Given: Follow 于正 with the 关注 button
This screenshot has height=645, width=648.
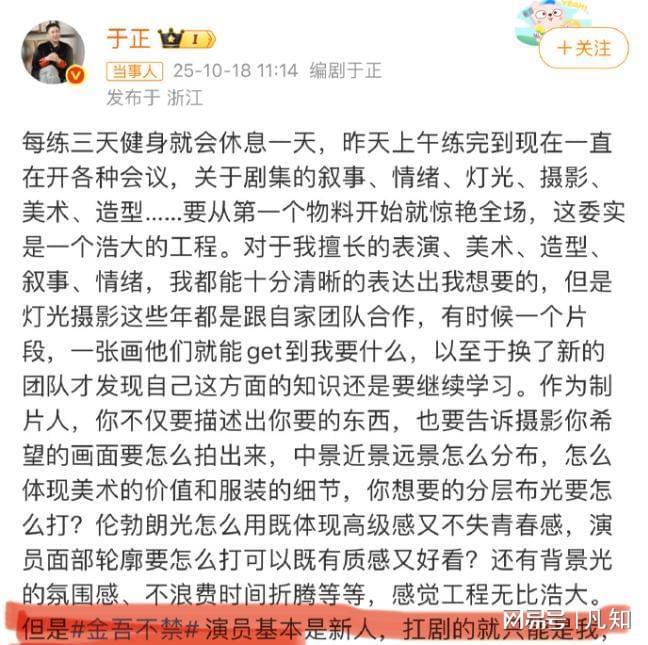Looking at the screenshot, I should coord(584,48).
